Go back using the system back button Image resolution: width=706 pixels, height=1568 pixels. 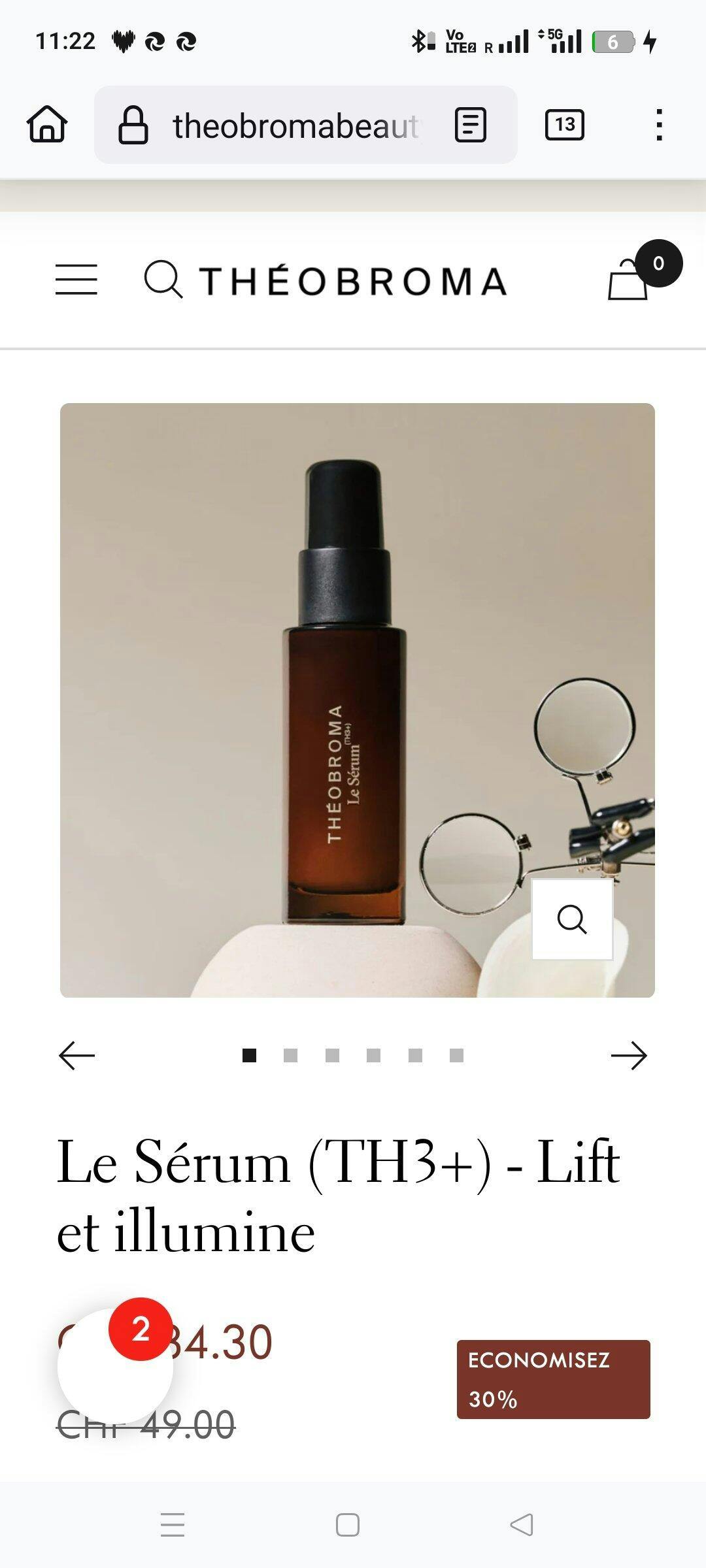(521, 1525)
